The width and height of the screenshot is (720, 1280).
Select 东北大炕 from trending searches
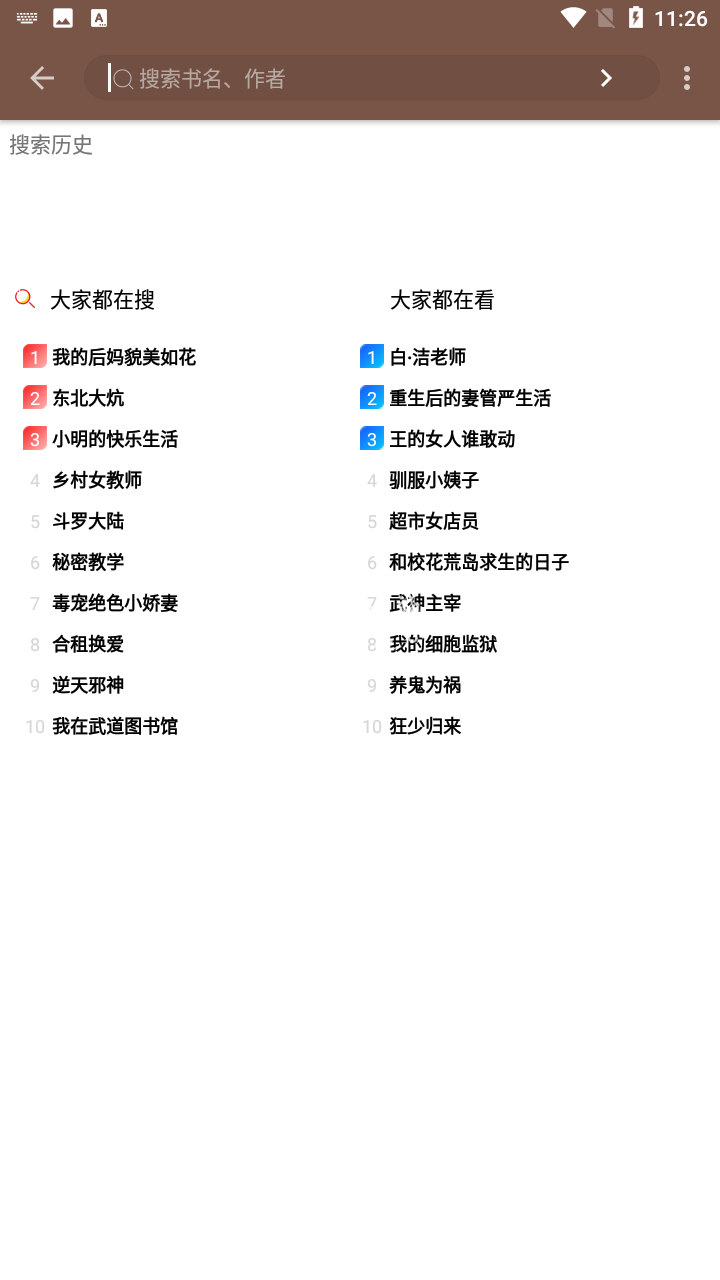[88, 398]
